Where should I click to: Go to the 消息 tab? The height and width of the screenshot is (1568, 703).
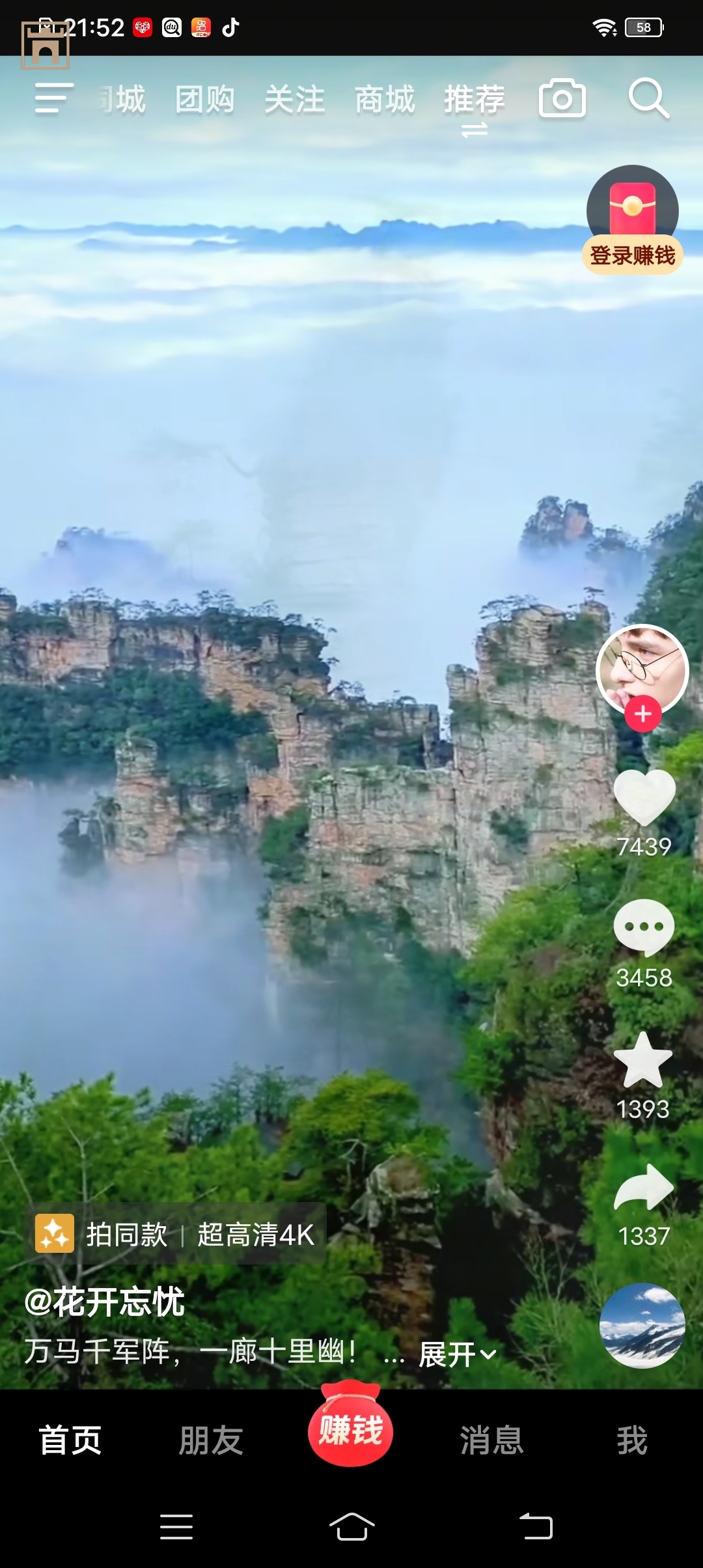(x=491, y=1440)
